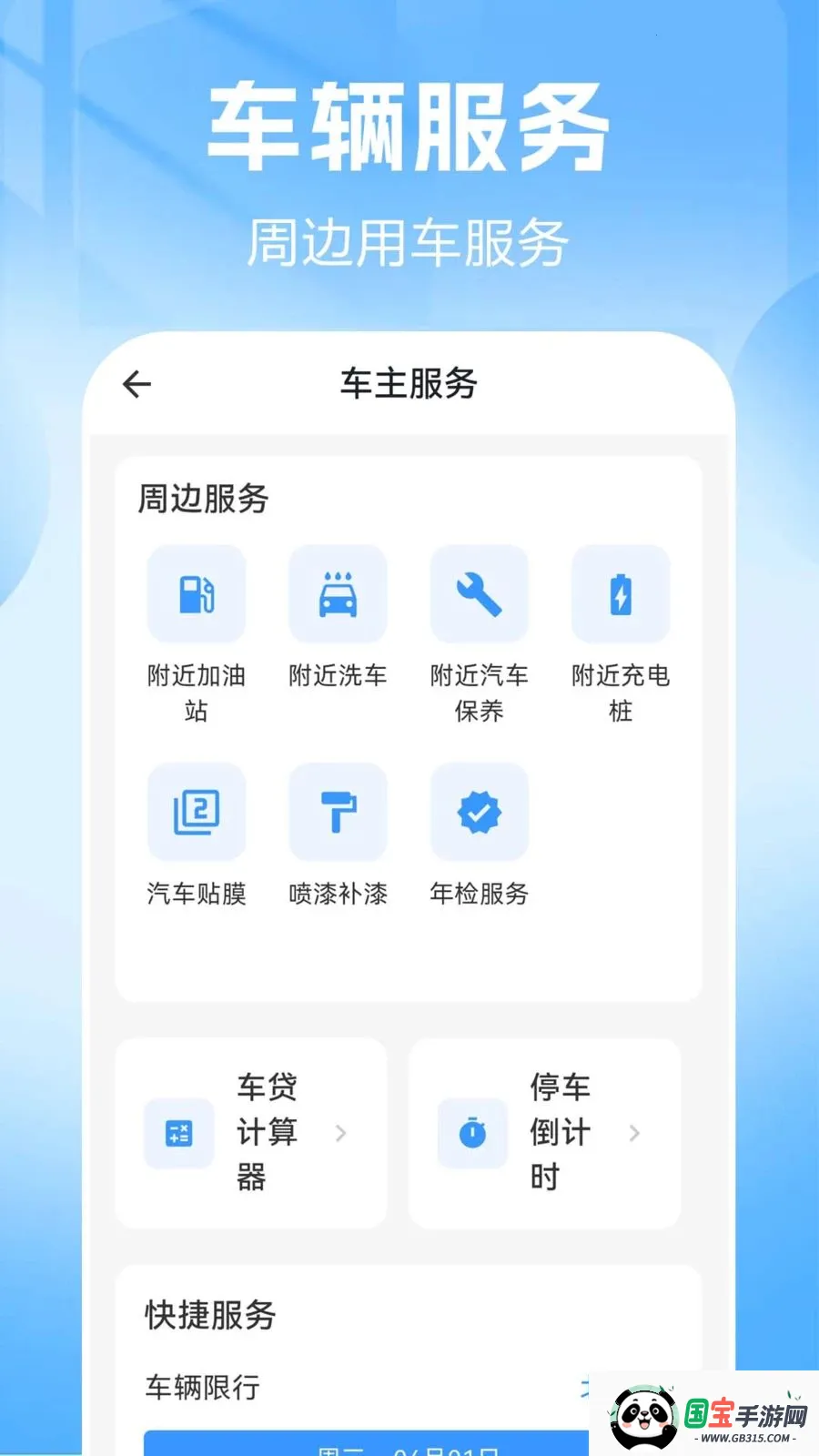This screenshot has width=819, height=1456.
Task: Open the 附近充电桩 charging pile icon
Action: [621, 594]
